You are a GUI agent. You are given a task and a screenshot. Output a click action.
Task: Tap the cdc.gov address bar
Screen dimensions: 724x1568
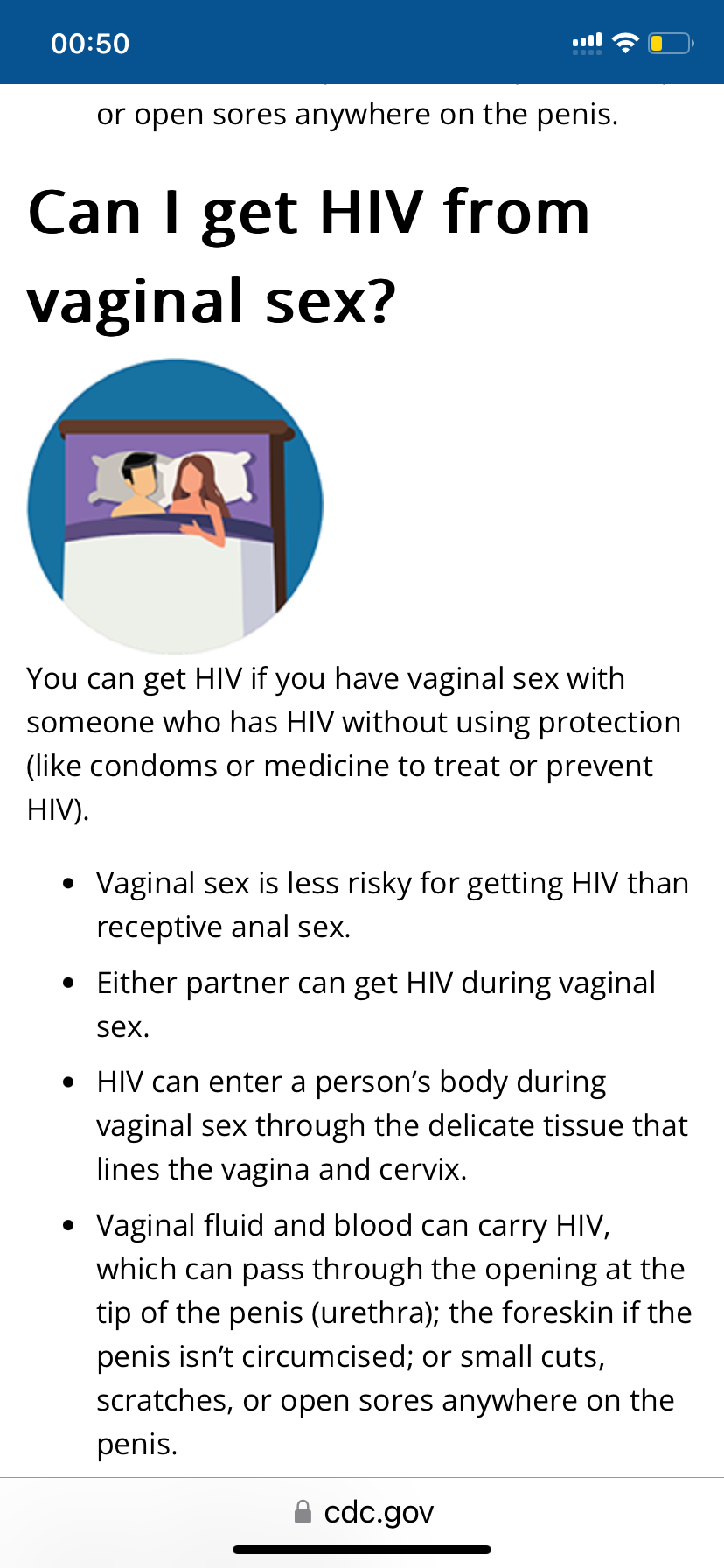point(363,1512)
